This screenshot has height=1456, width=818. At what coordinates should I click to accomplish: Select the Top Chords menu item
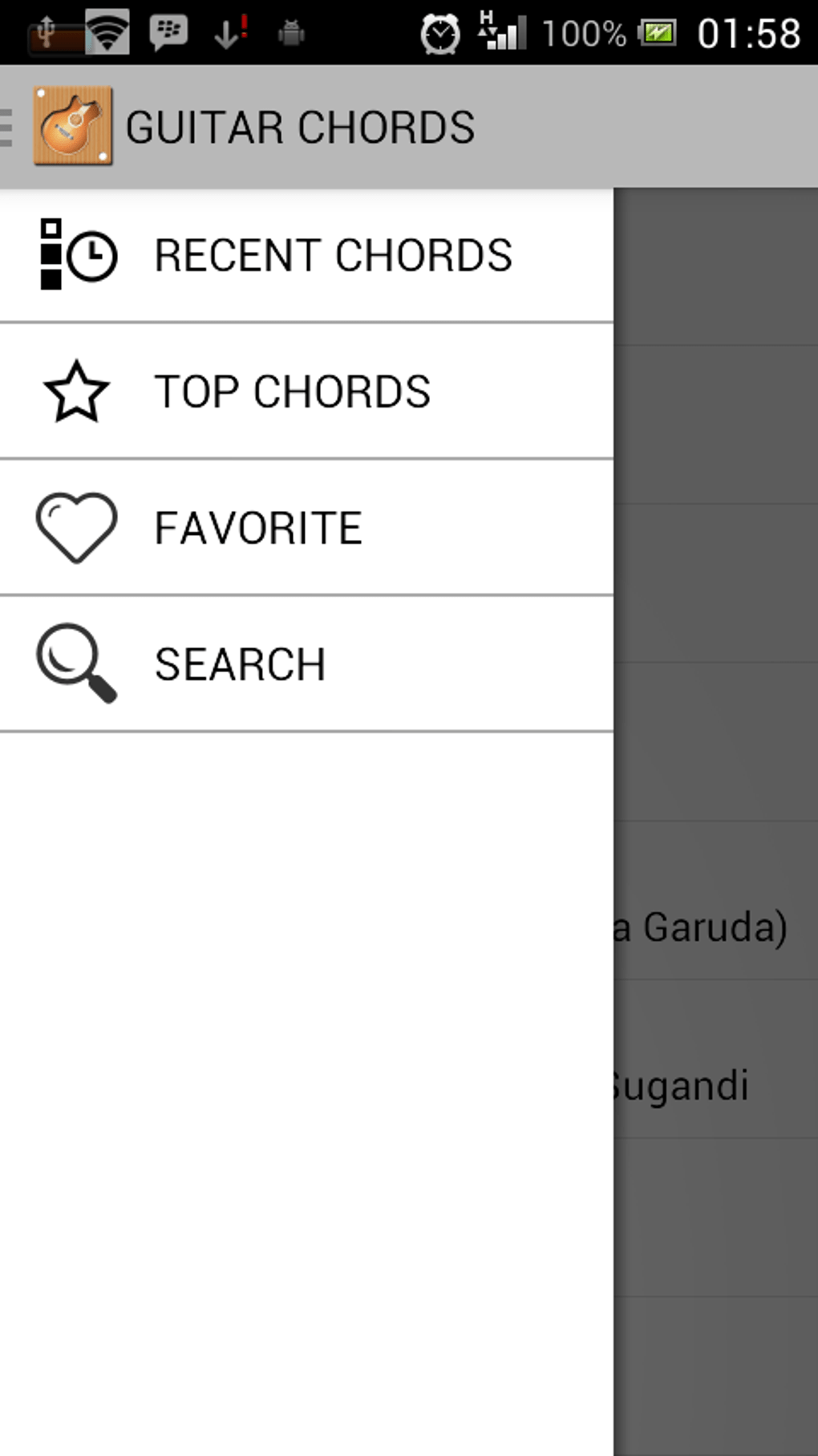pyautogui.click(x=305, y=392)
